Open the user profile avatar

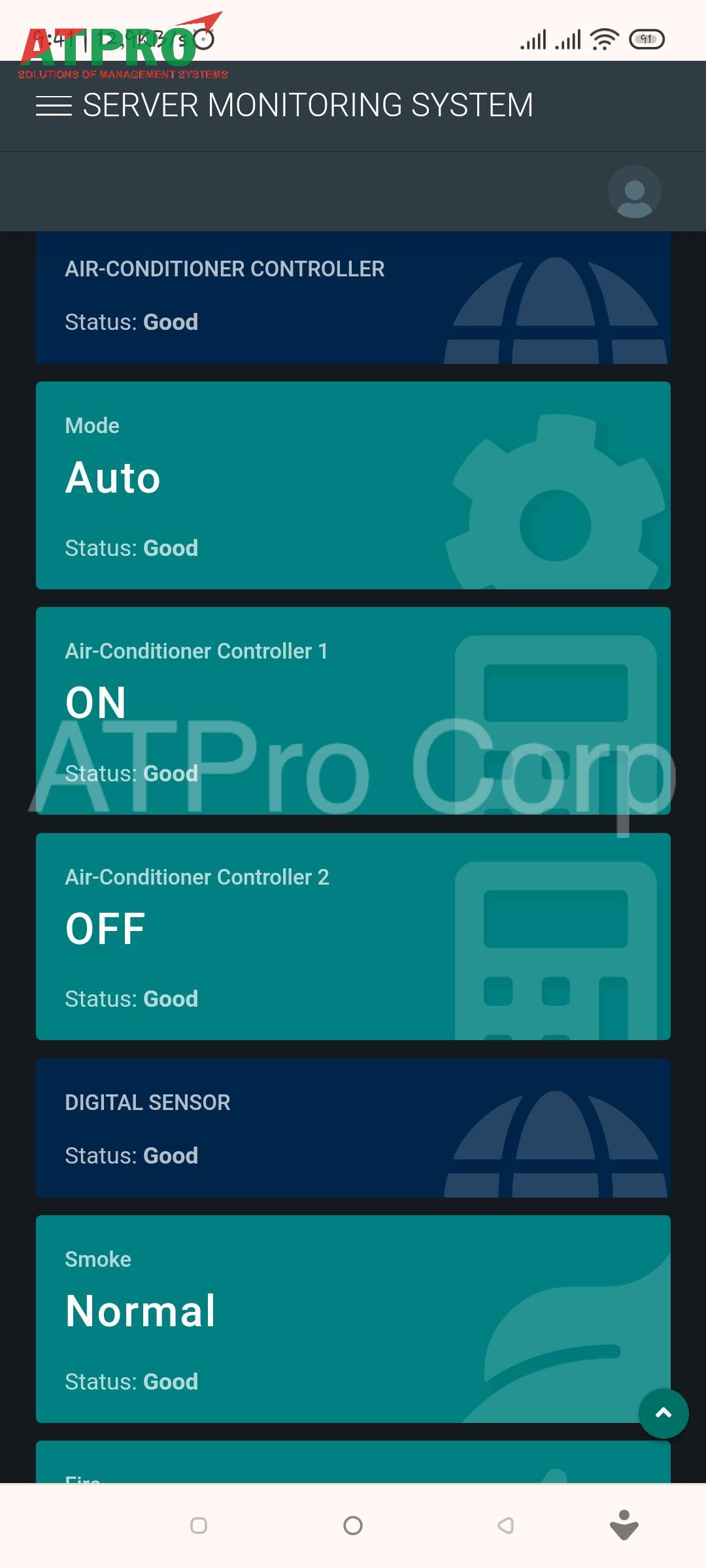click(x=634, y=191)
